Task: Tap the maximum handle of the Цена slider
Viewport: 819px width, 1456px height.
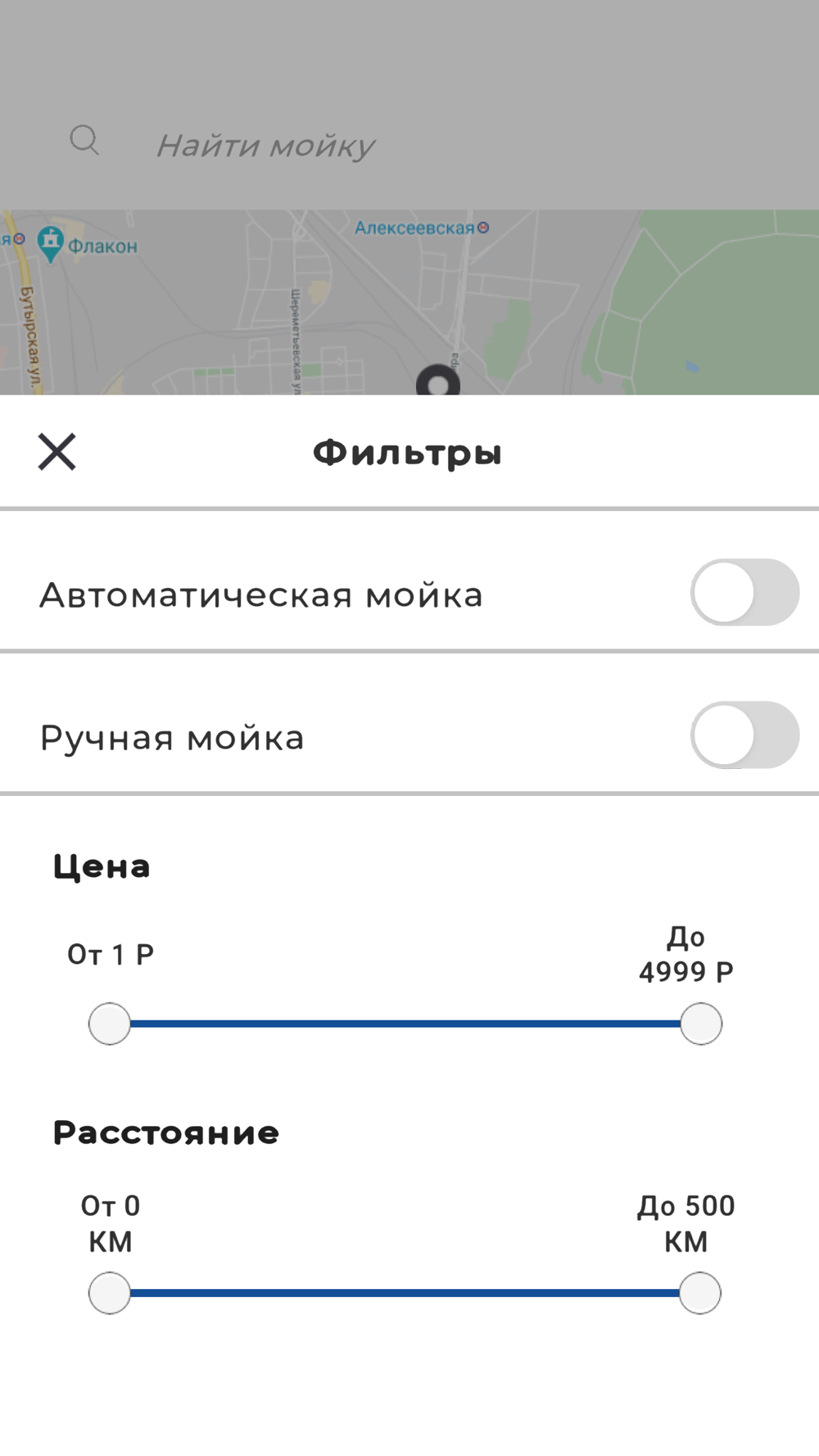Action: (701, 1024)
